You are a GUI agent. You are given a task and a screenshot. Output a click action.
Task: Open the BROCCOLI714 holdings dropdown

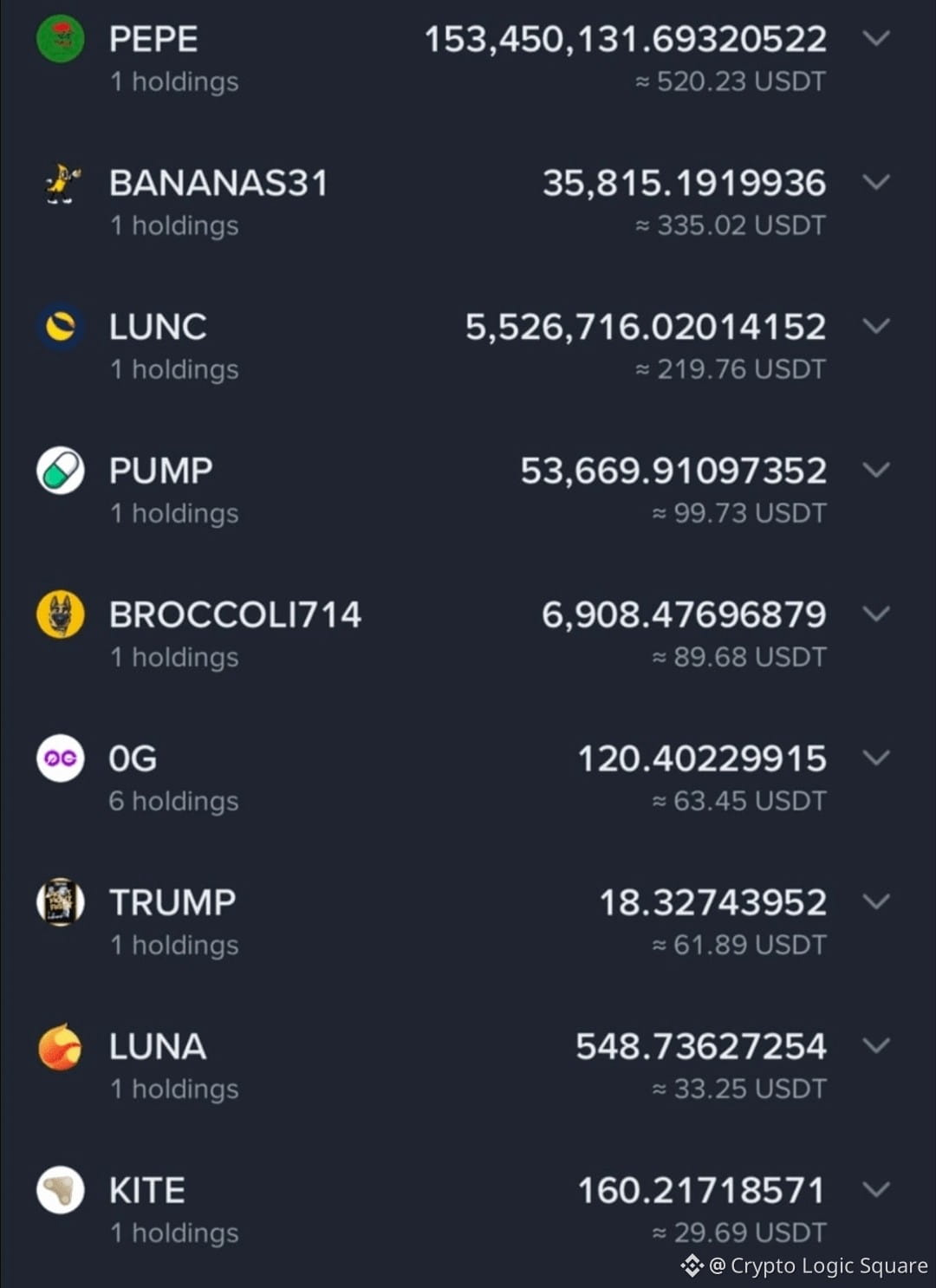pyautogui.click(x=876, y=615)
